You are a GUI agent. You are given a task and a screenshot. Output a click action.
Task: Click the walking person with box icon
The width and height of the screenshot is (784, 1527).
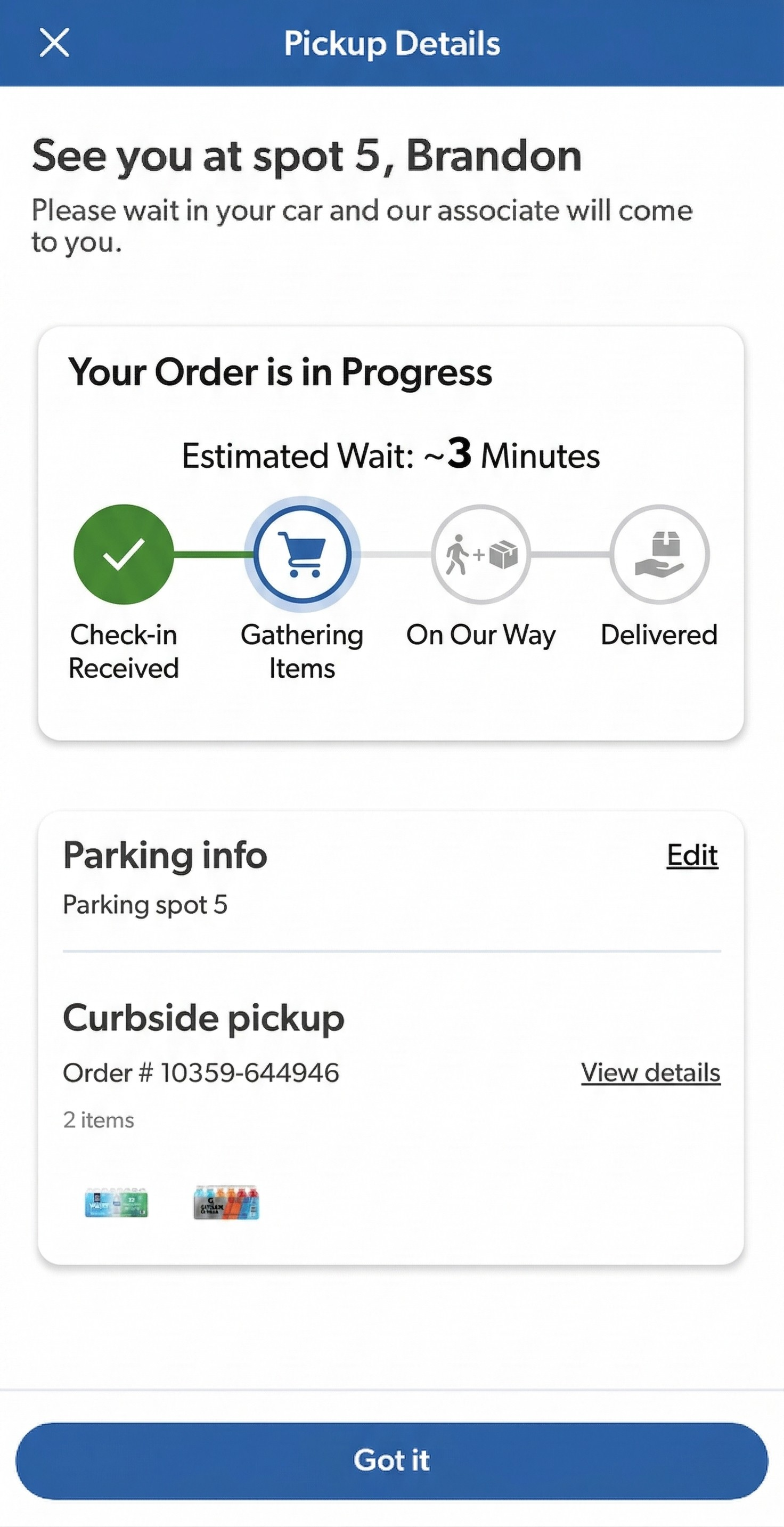click(x=481, y=554)
